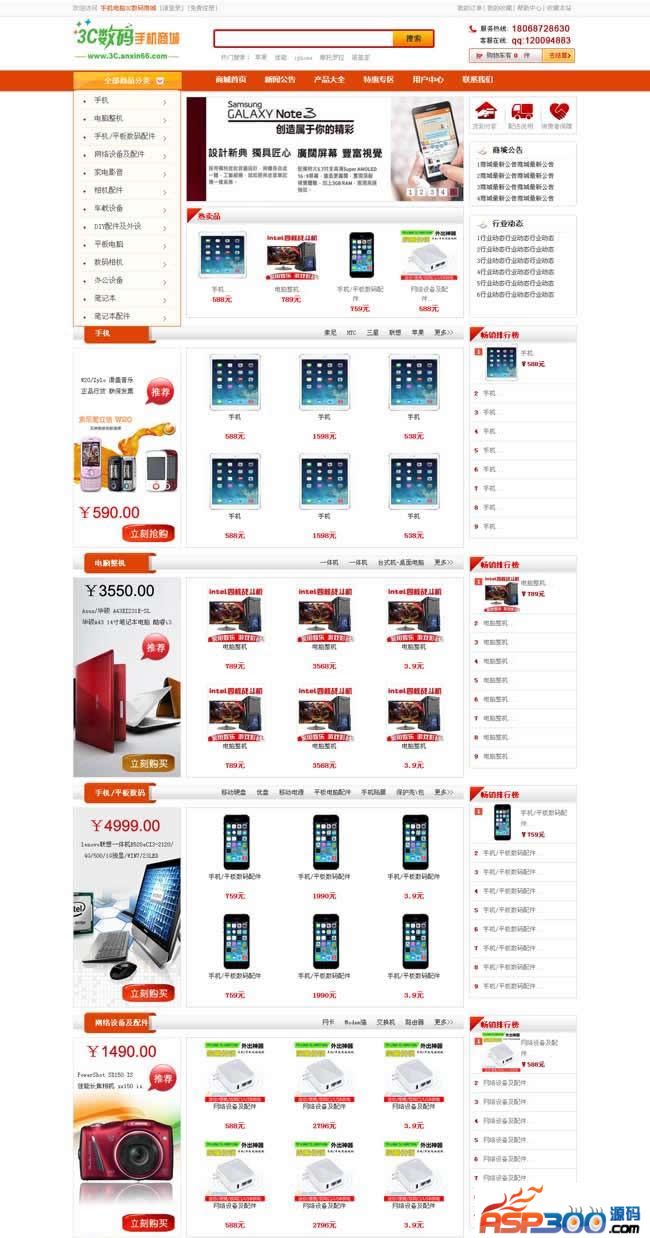650x1238 pixels.
Task: Open the 联系我们 contact tab
Action: point(477,80)
